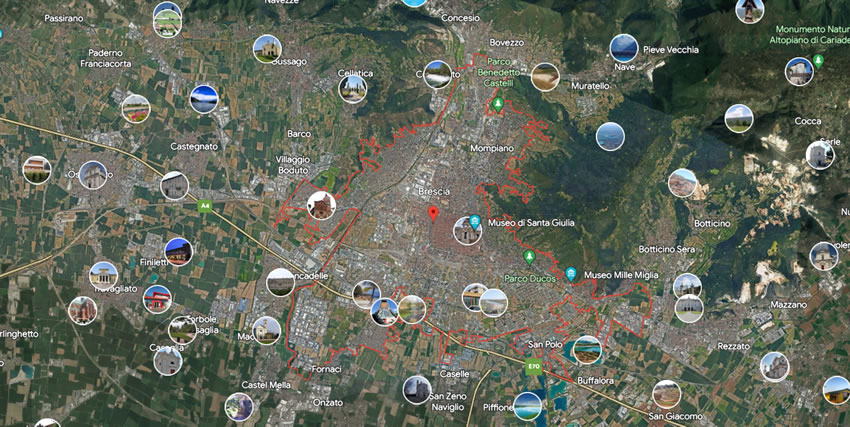850x427 pixels.
Task: Open the Museo di Santa Giulia marker
Action: click(x=475, y=222)
